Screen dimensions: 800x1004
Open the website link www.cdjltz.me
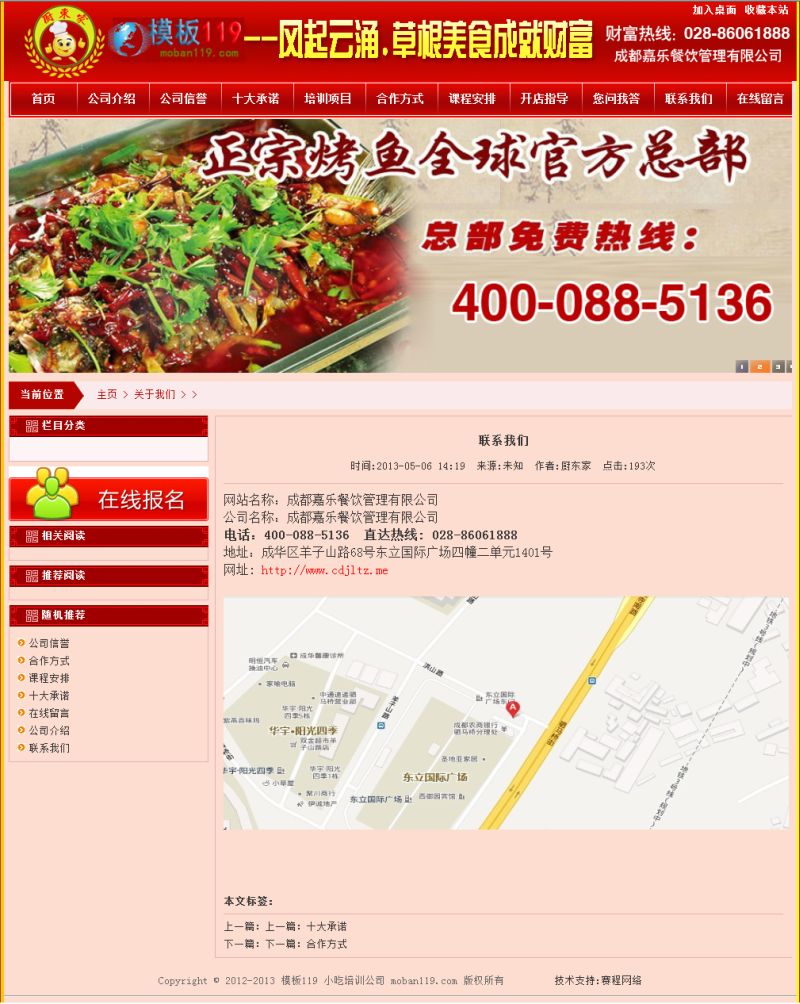[x=324, y=571]
